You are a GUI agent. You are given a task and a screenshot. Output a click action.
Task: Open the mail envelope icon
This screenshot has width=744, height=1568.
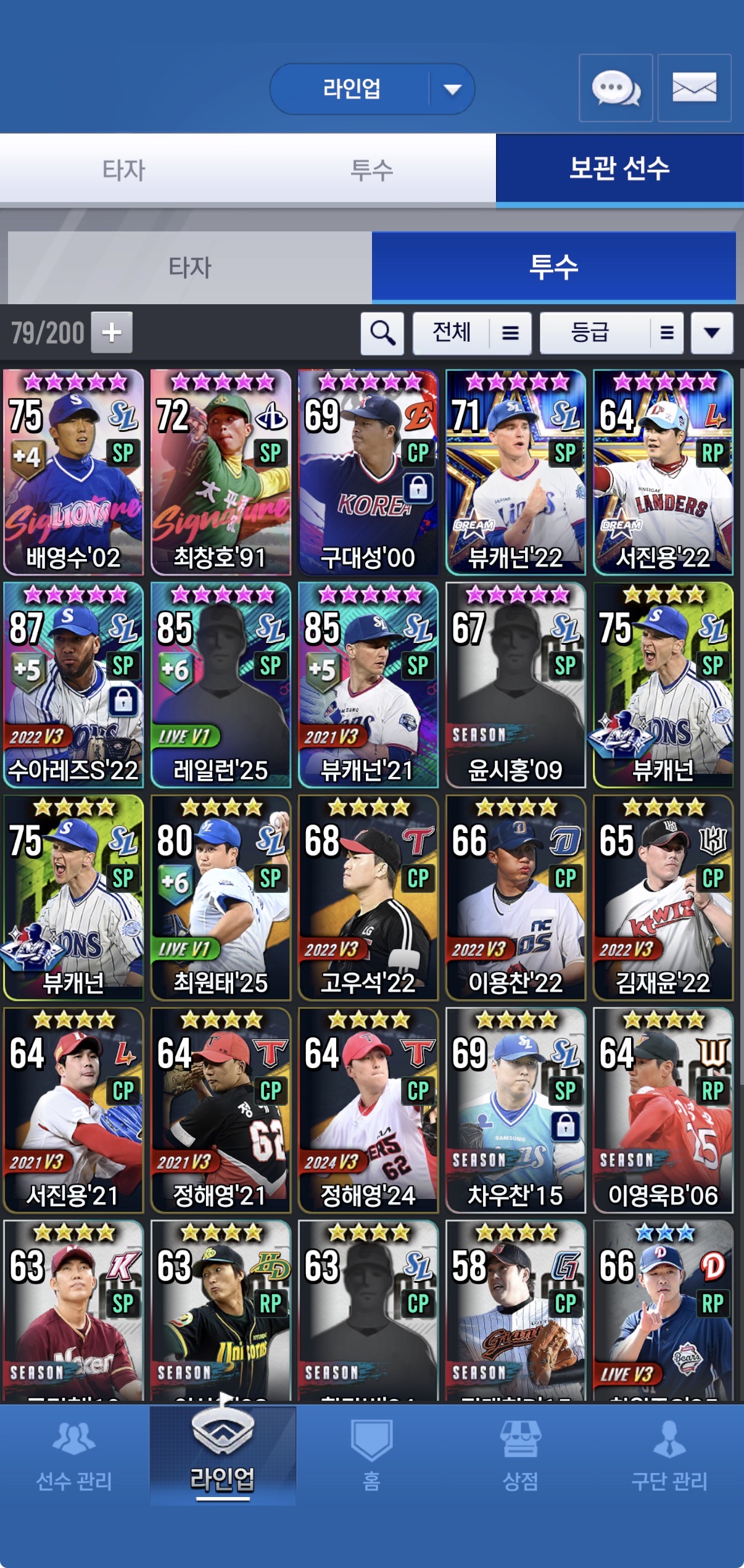[694, 88]
